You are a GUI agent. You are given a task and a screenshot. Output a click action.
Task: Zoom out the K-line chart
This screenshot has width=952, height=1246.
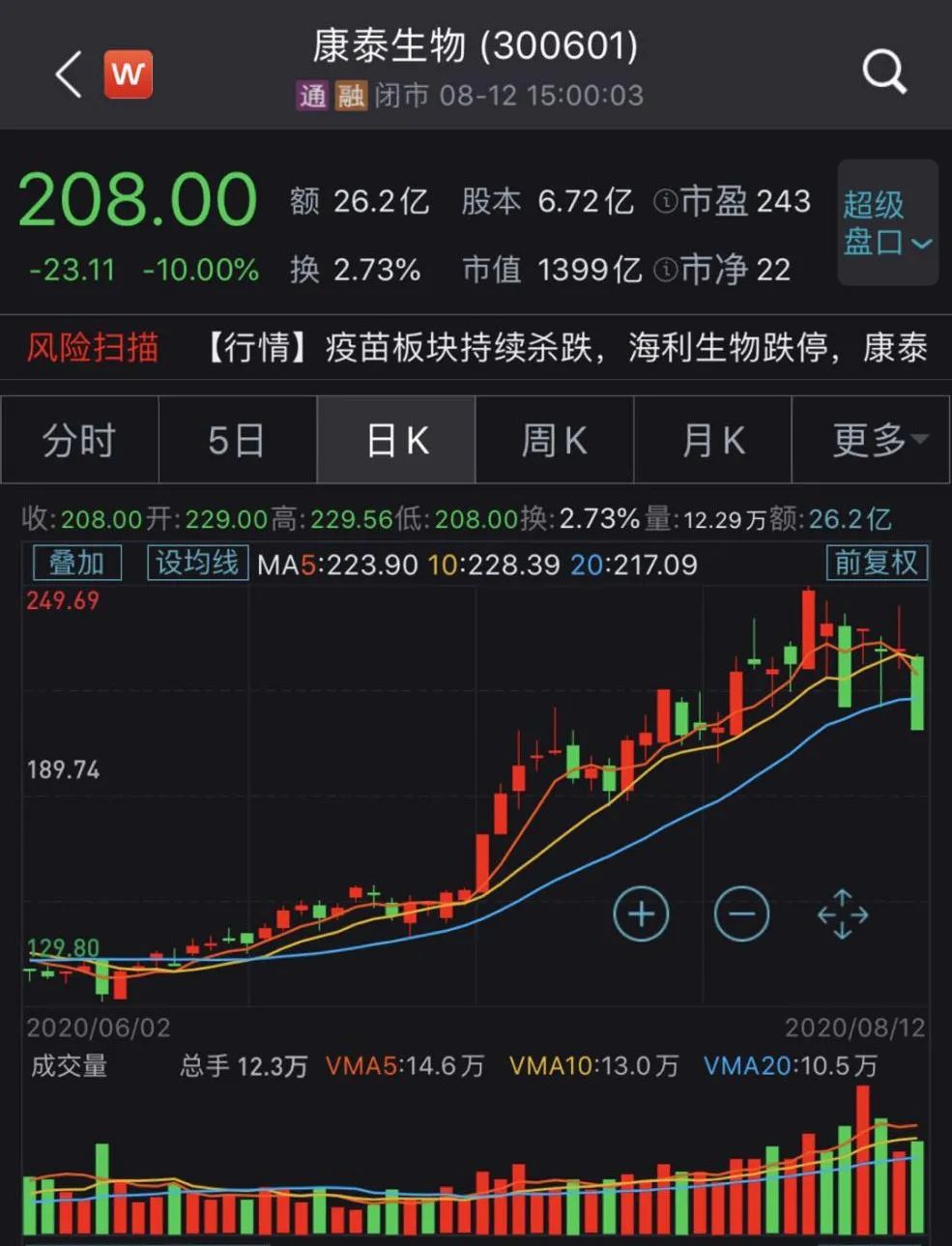pyautogui.click(x=741, y=913)
